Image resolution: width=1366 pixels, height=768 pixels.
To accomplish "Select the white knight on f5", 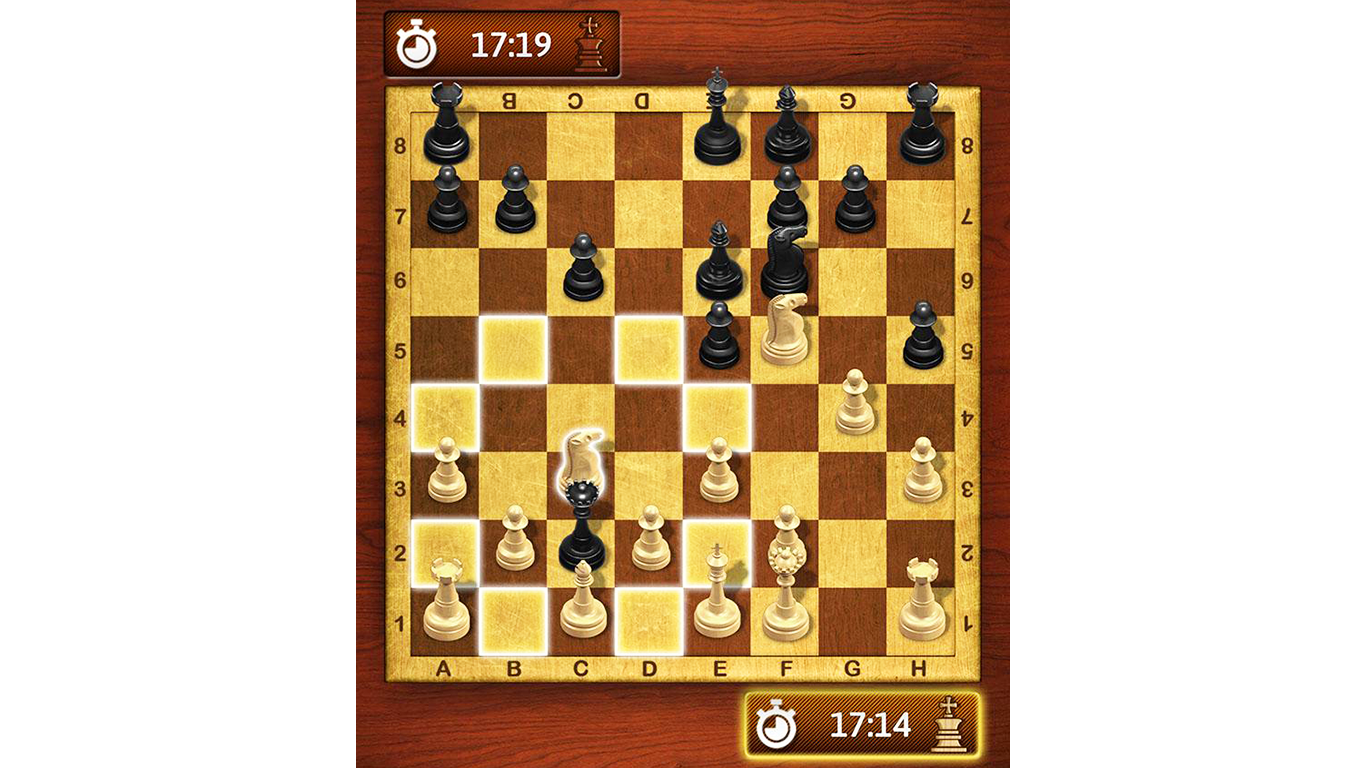I will point(786,335).
